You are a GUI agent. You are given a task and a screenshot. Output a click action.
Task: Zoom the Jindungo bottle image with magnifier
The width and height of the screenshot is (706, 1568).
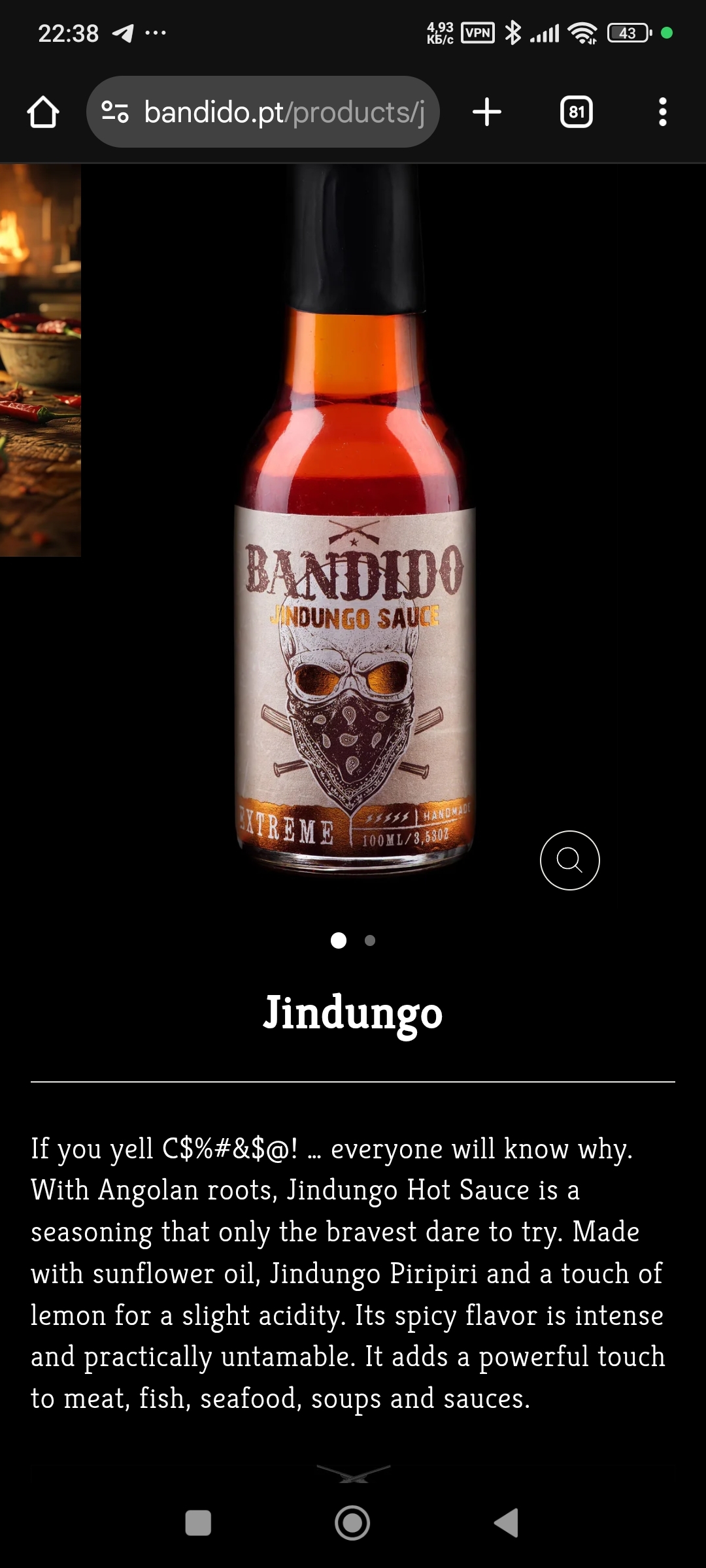[x=569, y=860]
